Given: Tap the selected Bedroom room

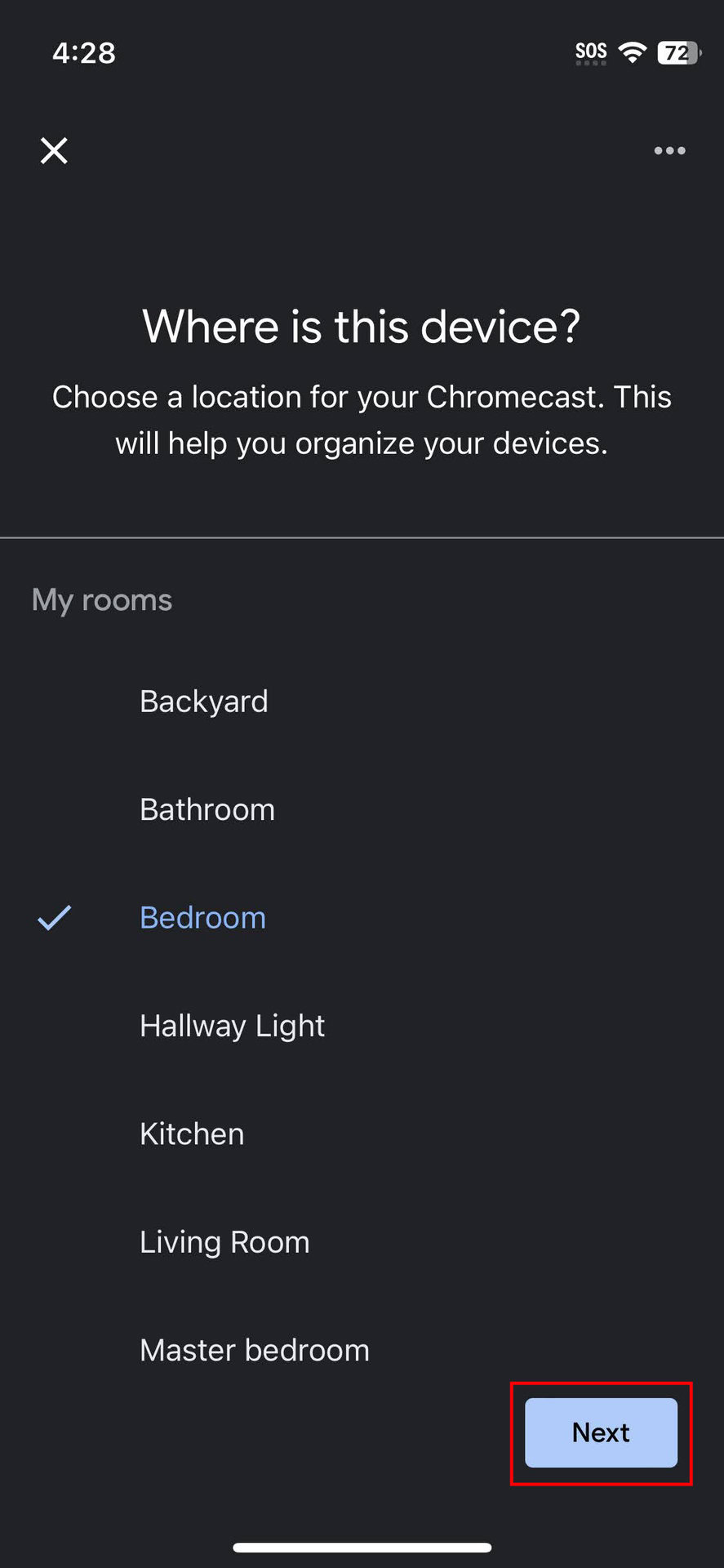Looking at the screenshot, I should click(203, 918).
